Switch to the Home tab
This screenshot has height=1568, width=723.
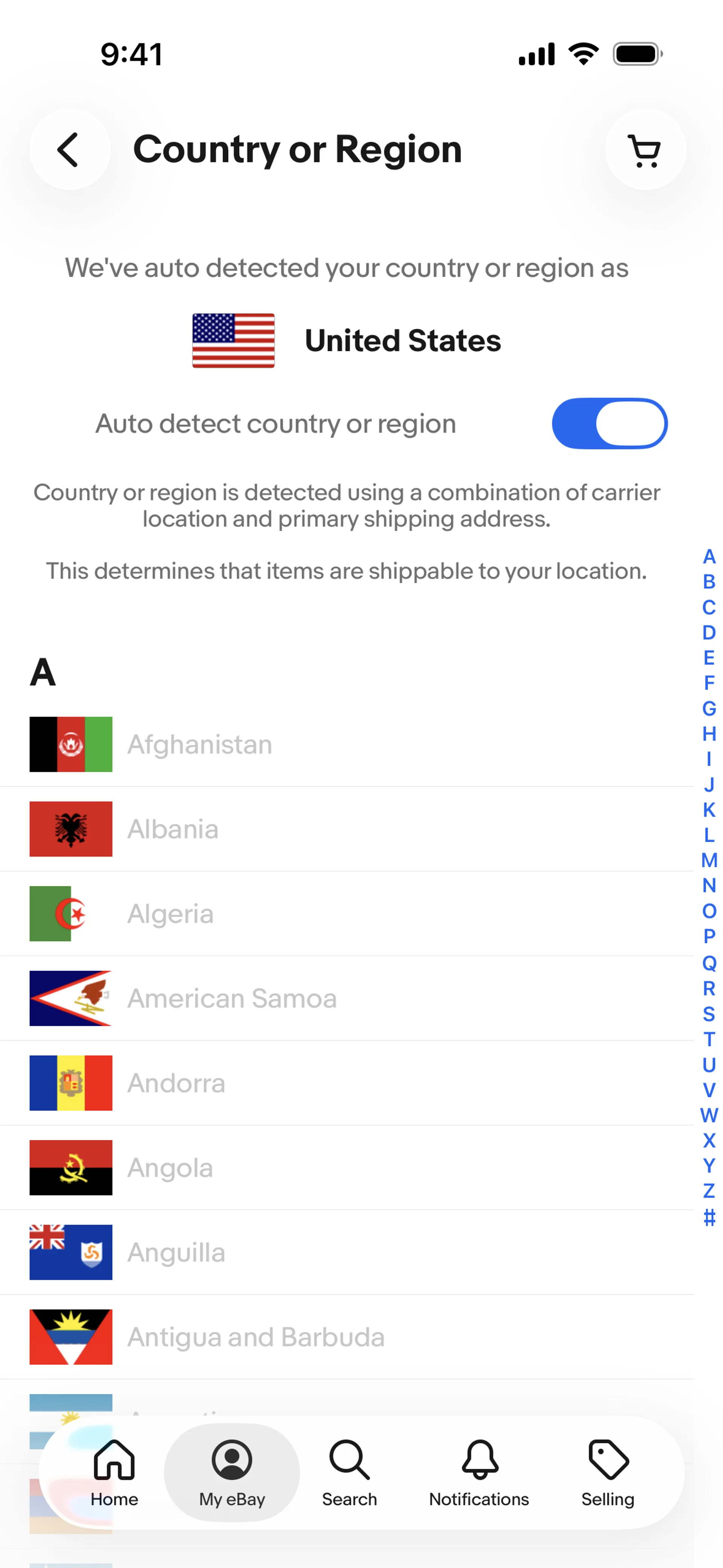[x=114, y=1472]
